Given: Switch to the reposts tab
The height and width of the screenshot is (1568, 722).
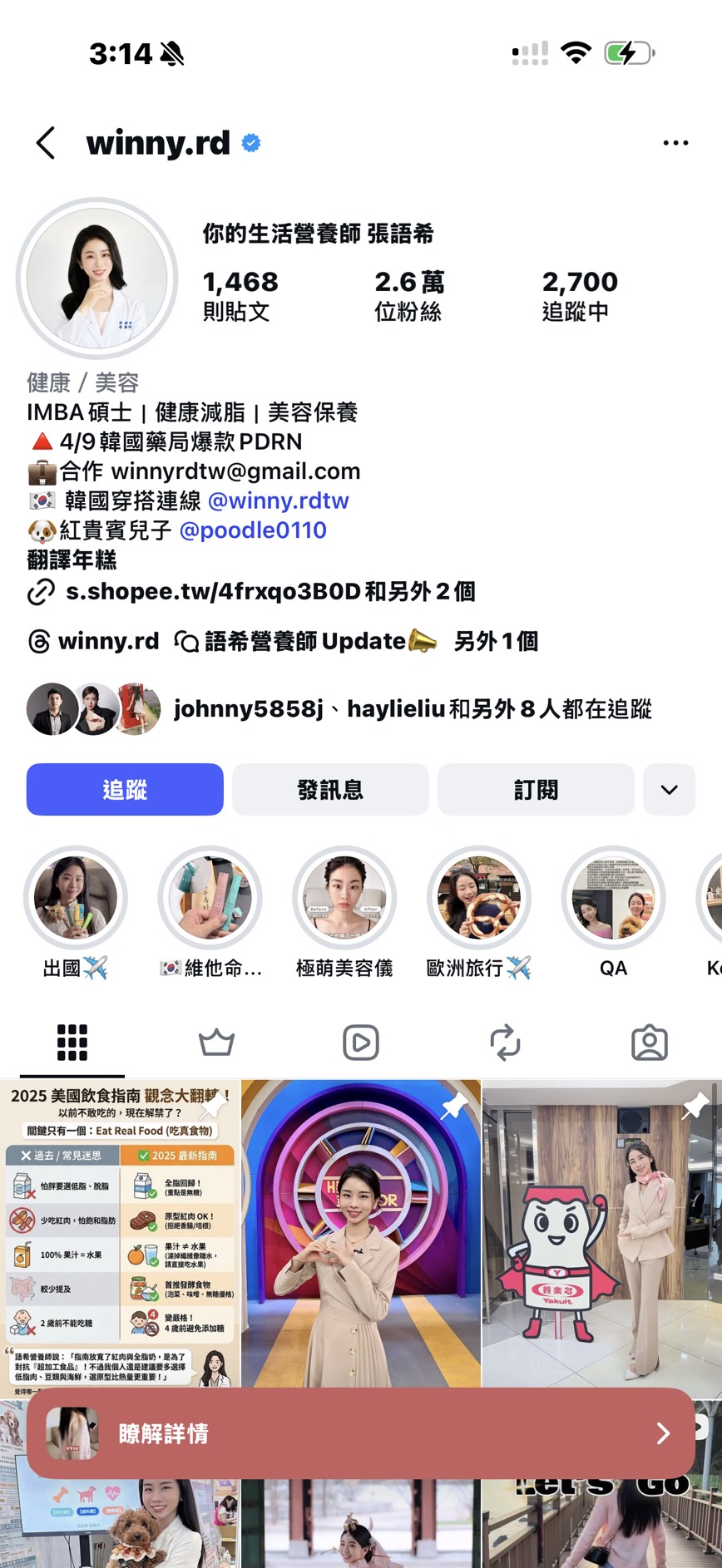Looking at the screenshot, I should point(505,1043).
